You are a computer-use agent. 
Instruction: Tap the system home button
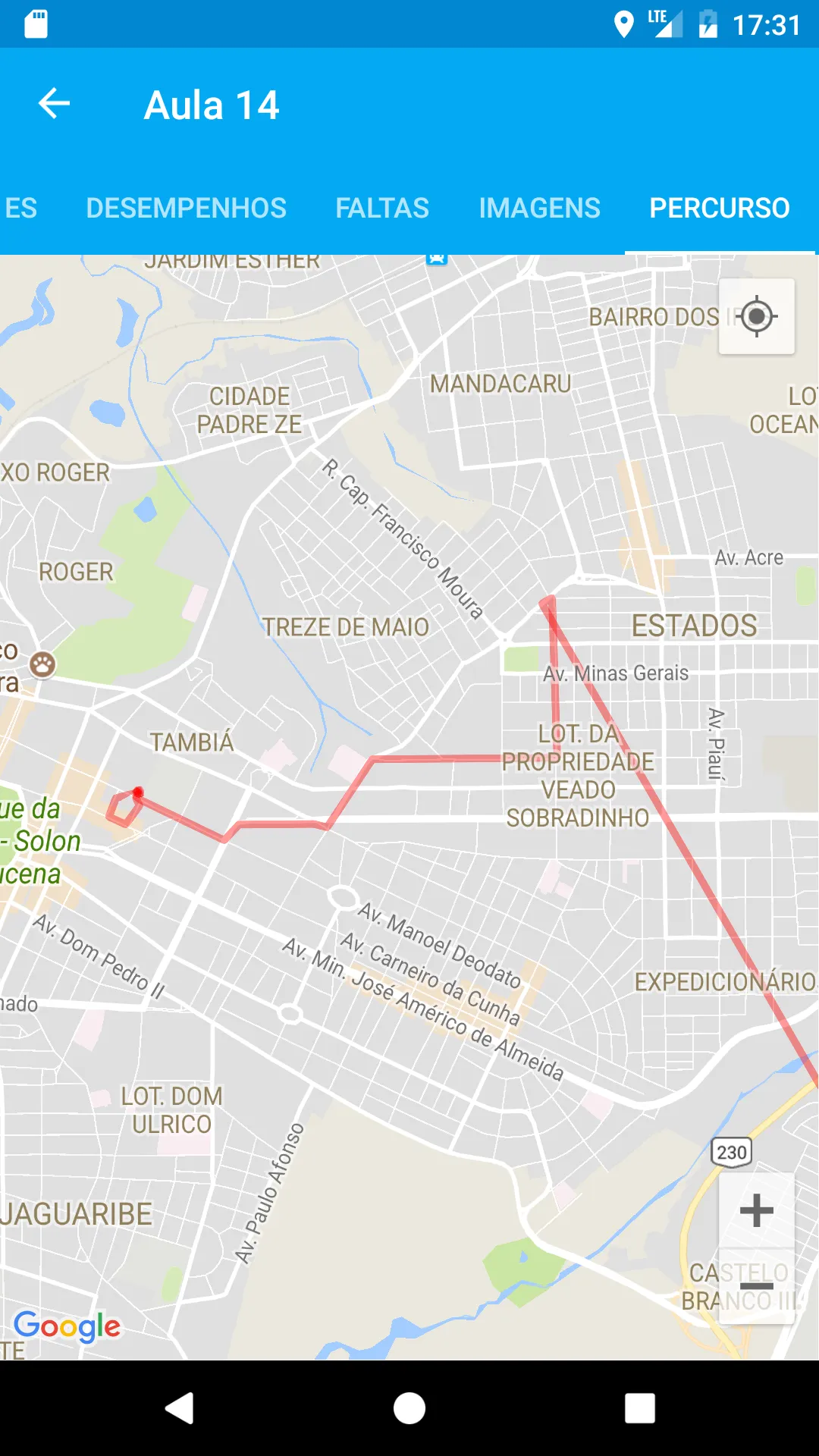click(x=409, y=1408)
